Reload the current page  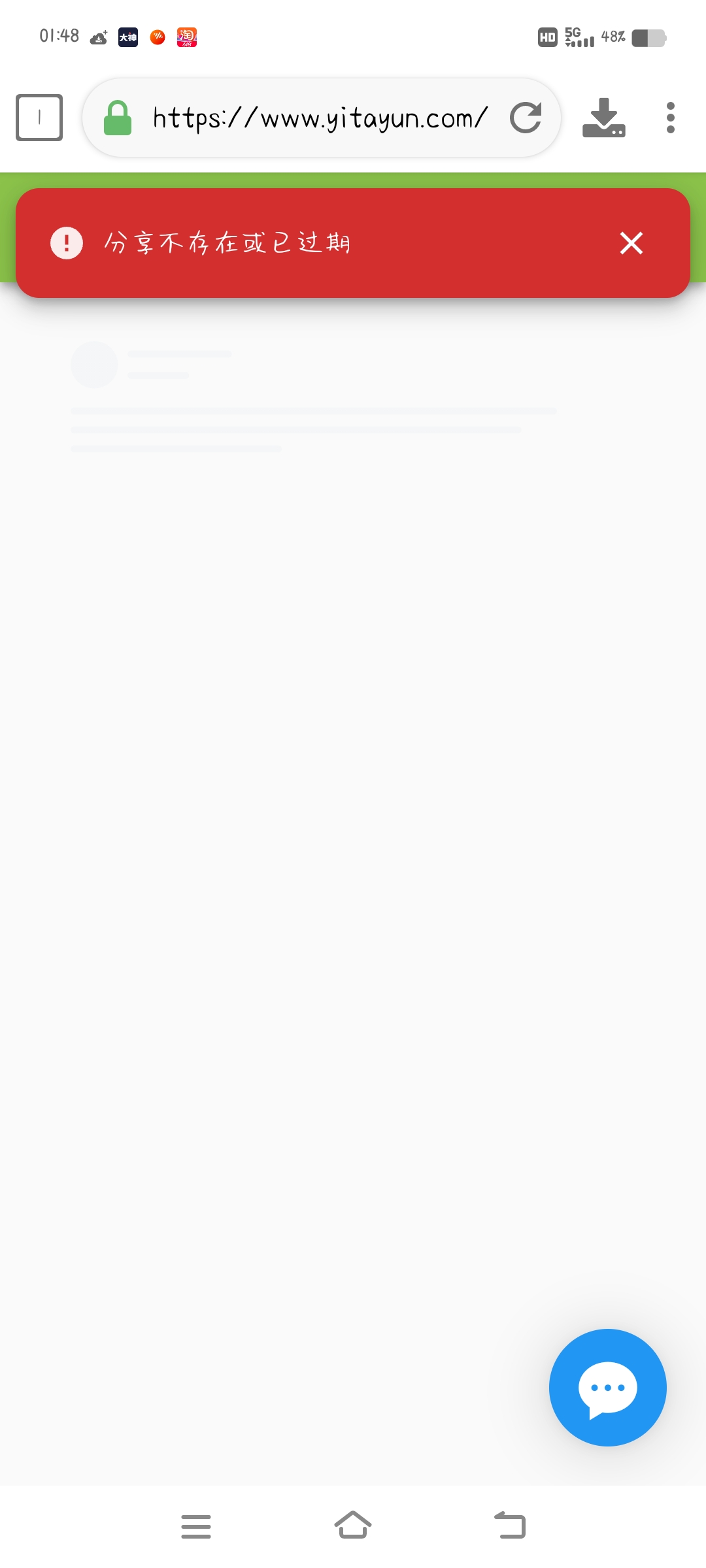tap(526, 118)
